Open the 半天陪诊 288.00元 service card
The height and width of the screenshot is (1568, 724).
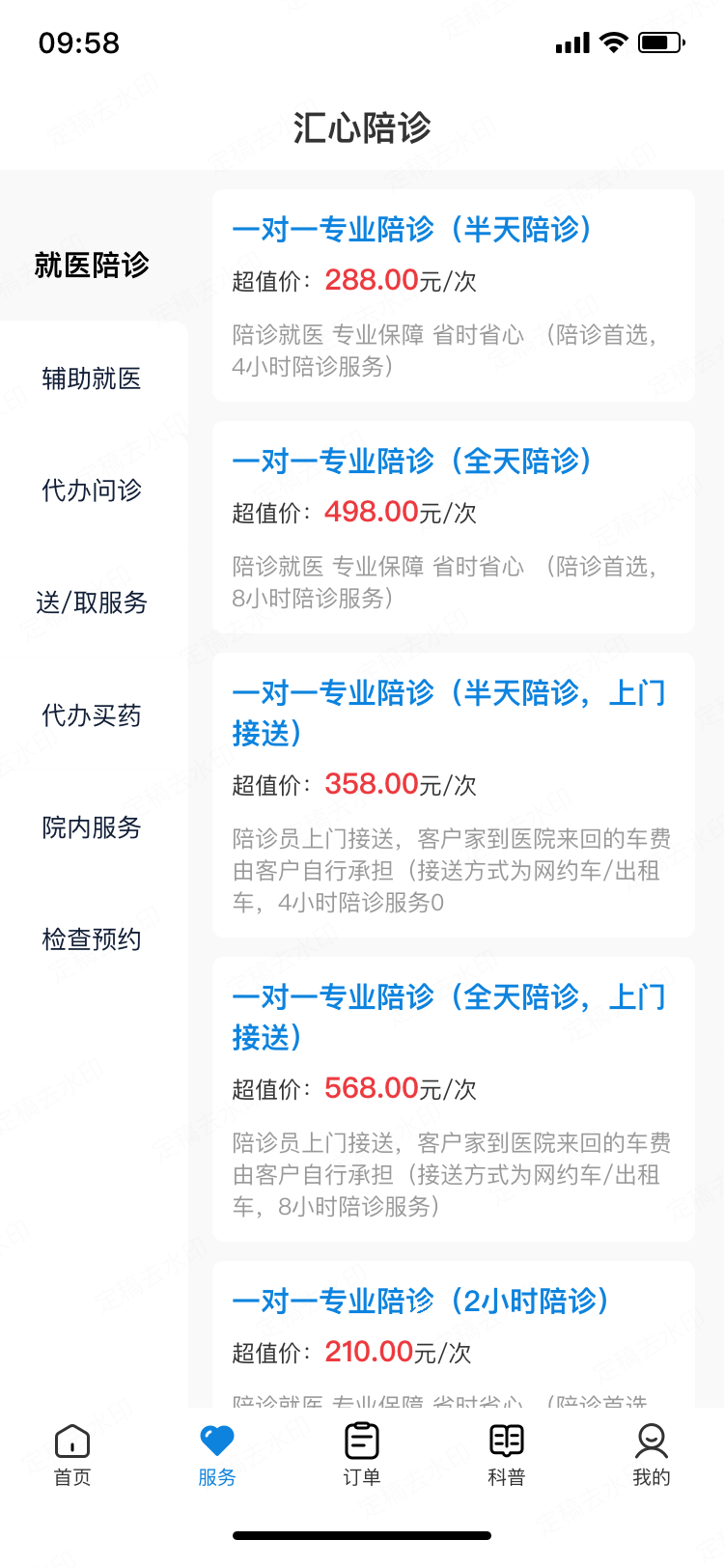point(453,294)
